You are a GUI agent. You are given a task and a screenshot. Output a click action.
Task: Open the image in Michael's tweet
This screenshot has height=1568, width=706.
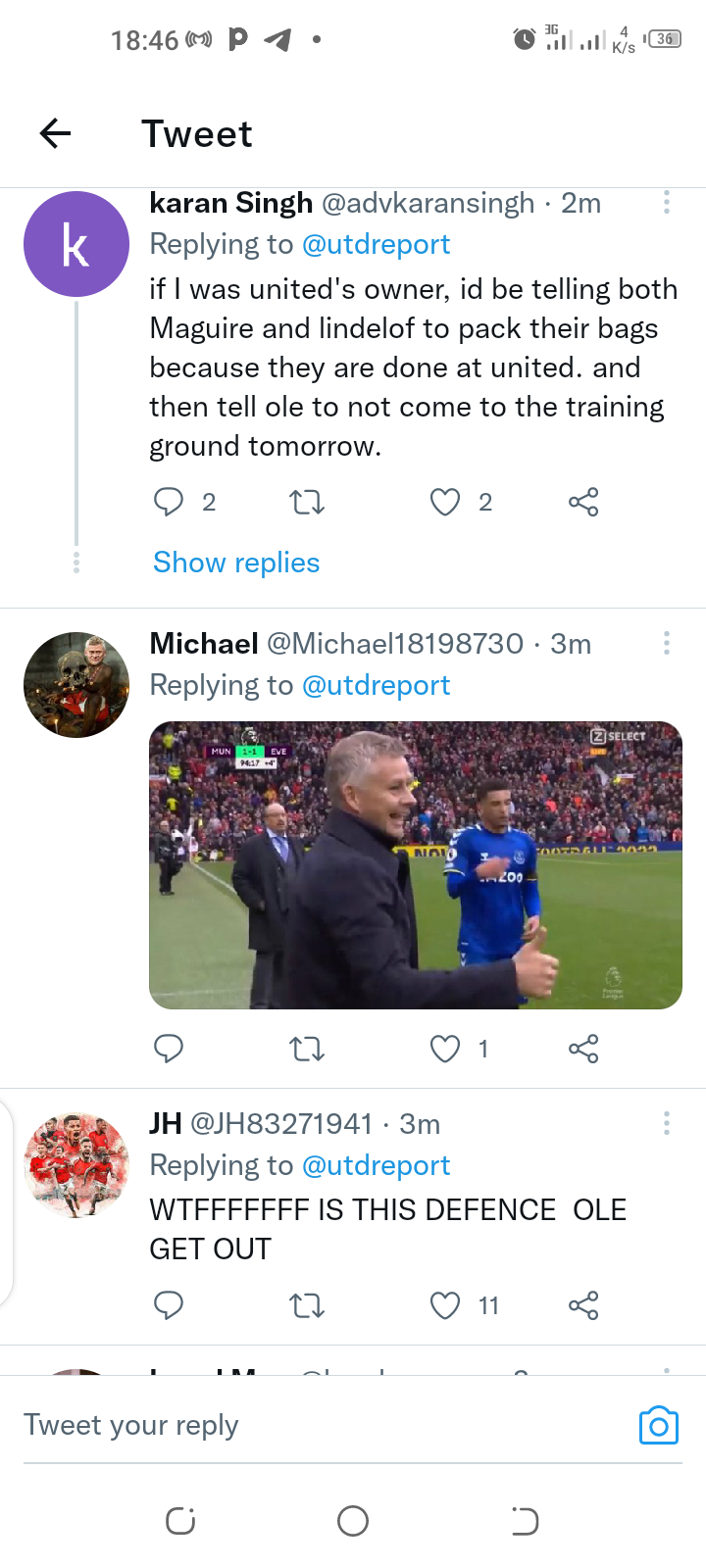(x=416, y=865)
